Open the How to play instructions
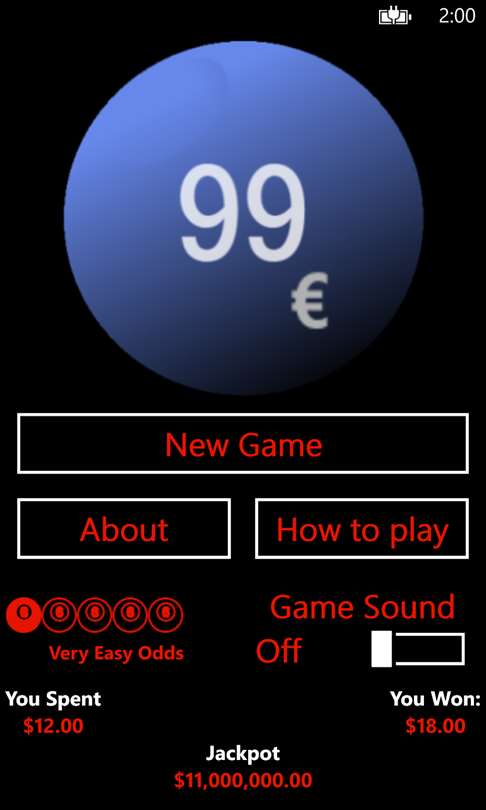This screenshot has height=810, width=486. pos(362,528)
